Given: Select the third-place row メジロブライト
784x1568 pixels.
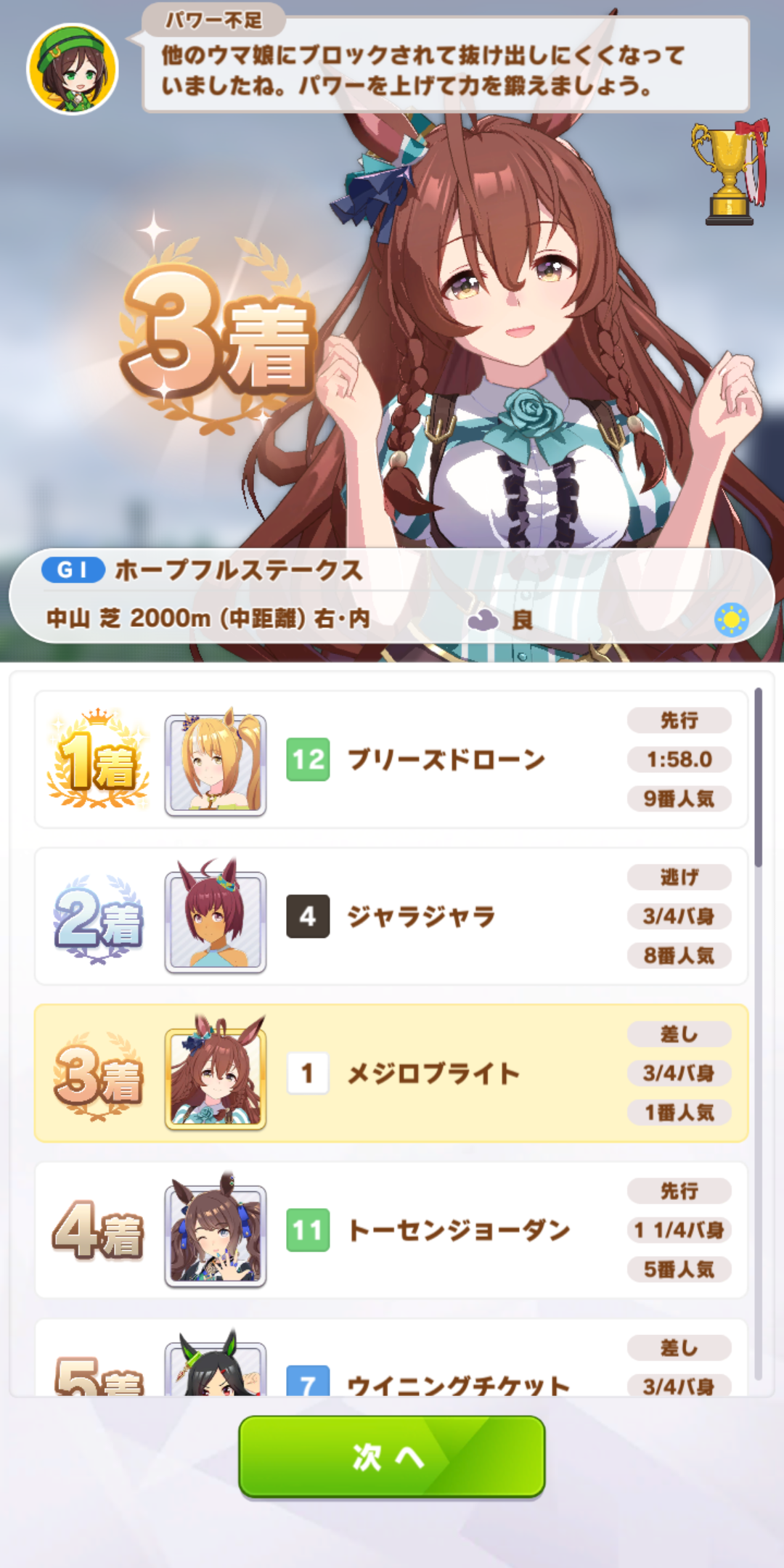Looking at the screenshot, I should point(391,1073).
